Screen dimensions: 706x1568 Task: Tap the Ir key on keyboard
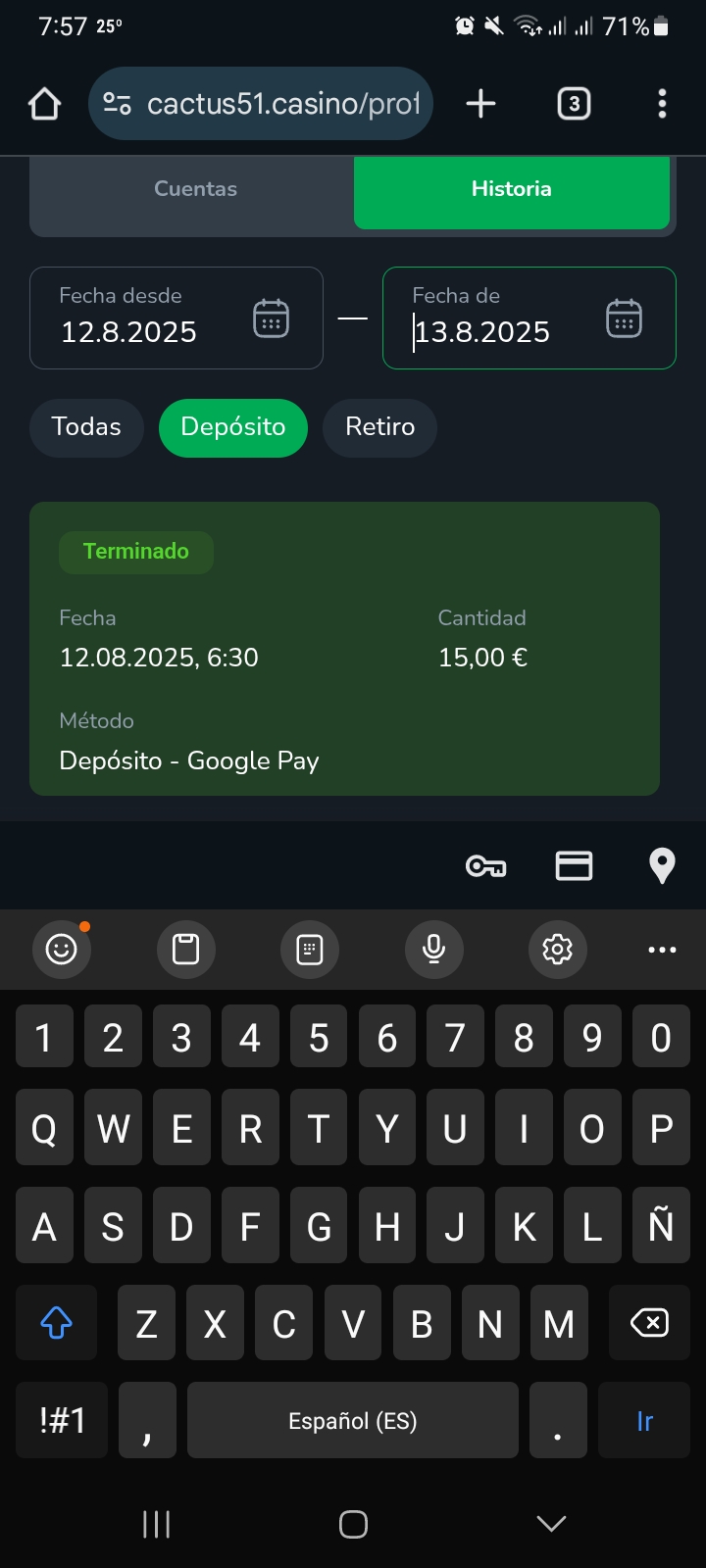644,1421
